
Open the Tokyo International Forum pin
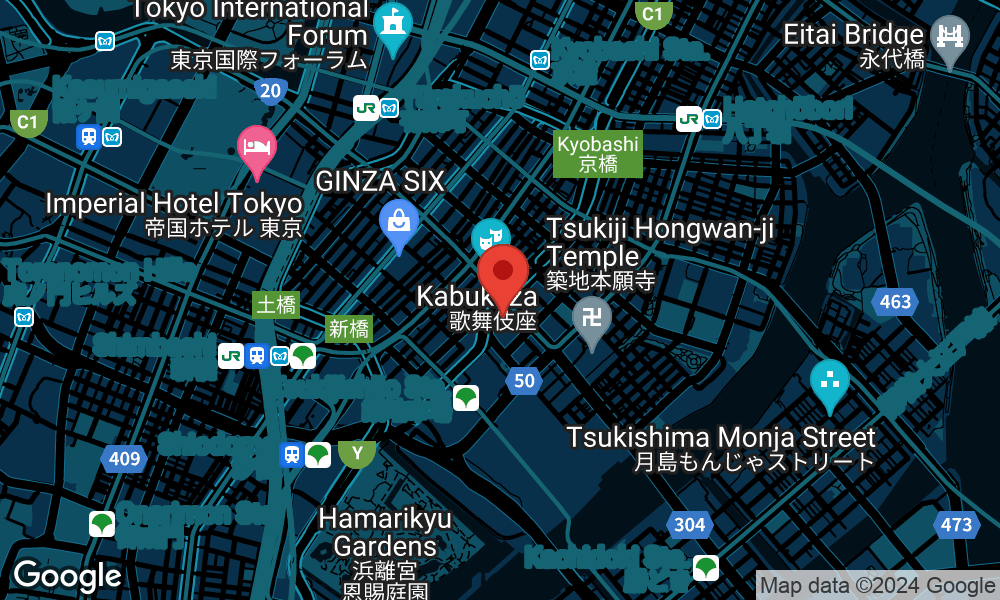pyautogui.click(x=393, y=29)
